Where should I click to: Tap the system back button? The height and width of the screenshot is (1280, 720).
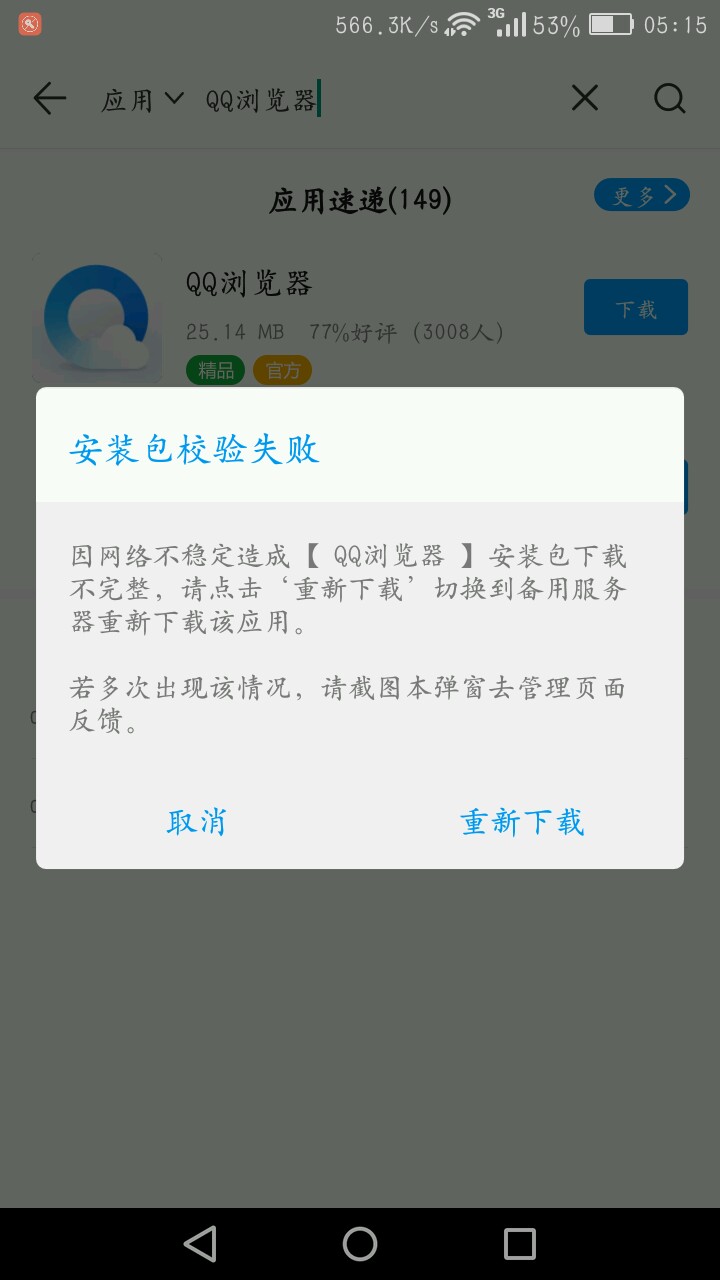pos(200,1244)
